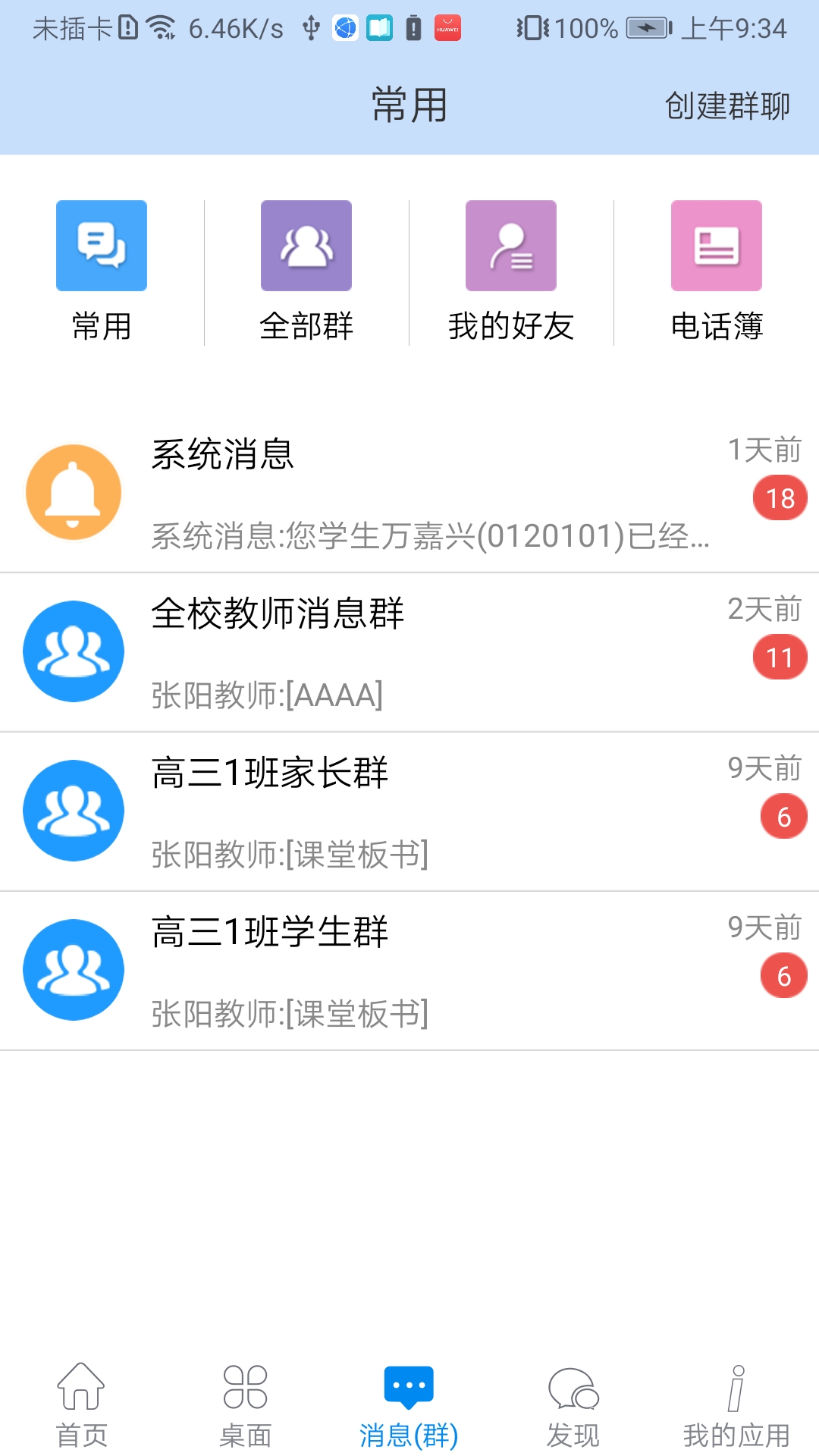Open the 电话簿 phonebook icon
This screenshot has height=1456, width=819.
point(715,244)
